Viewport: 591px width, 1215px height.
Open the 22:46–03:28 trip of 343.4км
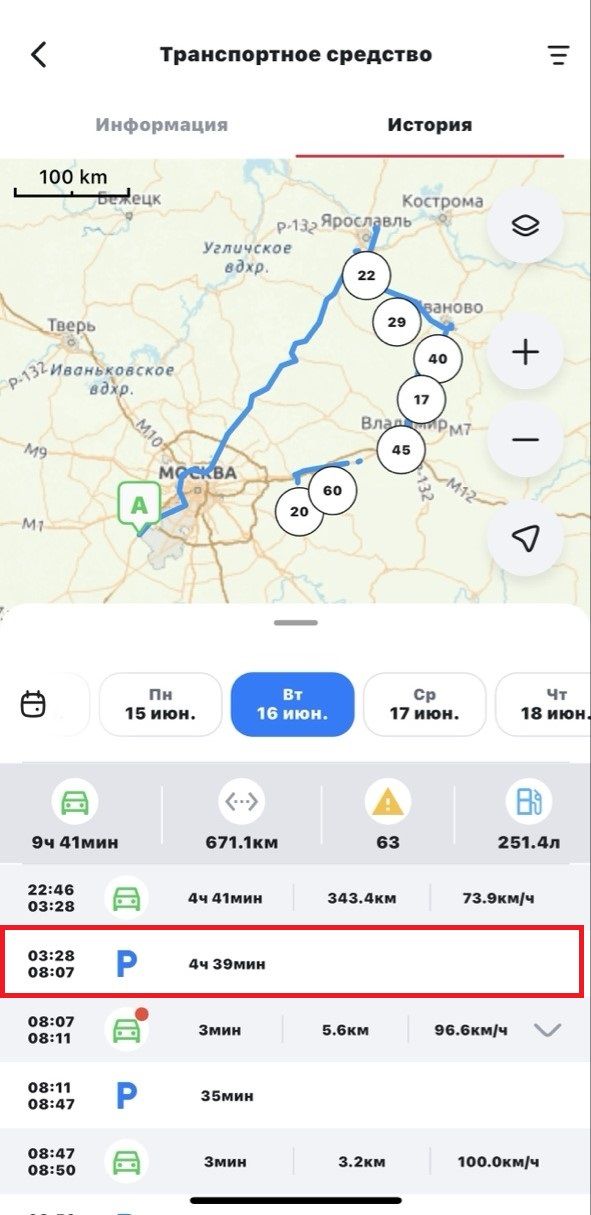(x=295, y=898)
